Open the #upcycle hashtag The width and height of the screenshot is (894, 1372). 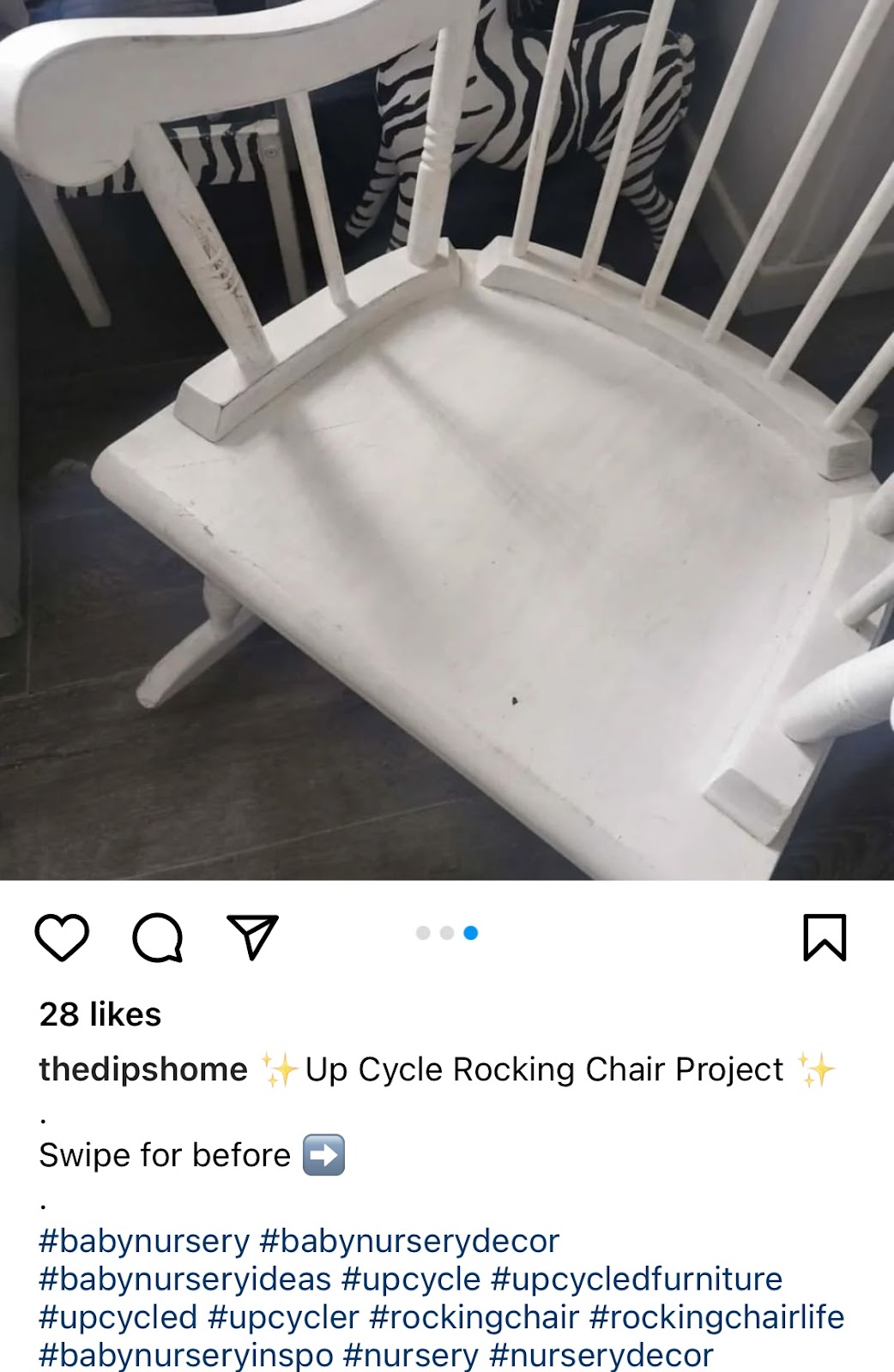point(411,1279)
